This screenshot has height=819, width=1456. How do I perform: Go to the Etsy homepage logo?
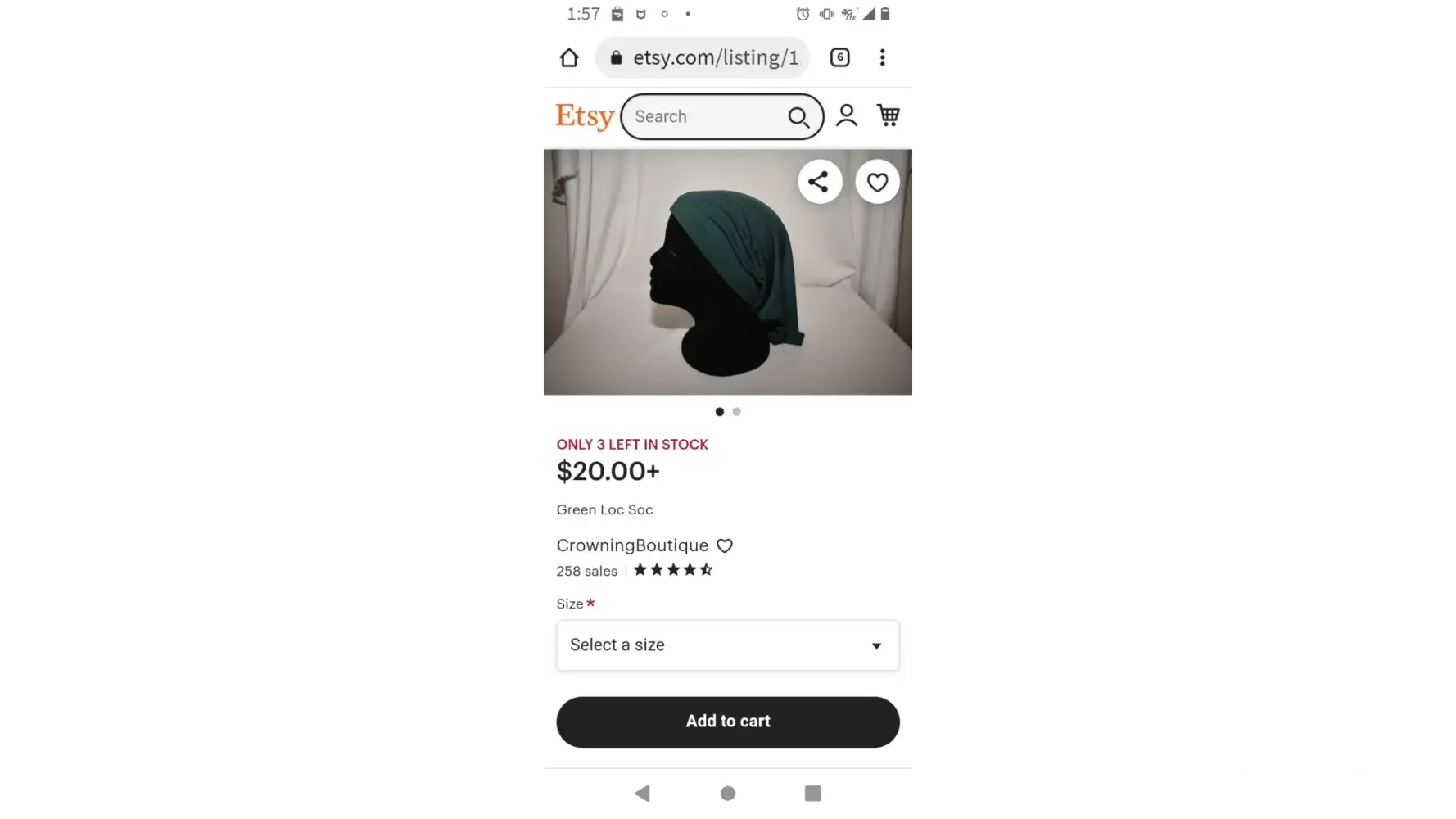(x=584, y=116)
